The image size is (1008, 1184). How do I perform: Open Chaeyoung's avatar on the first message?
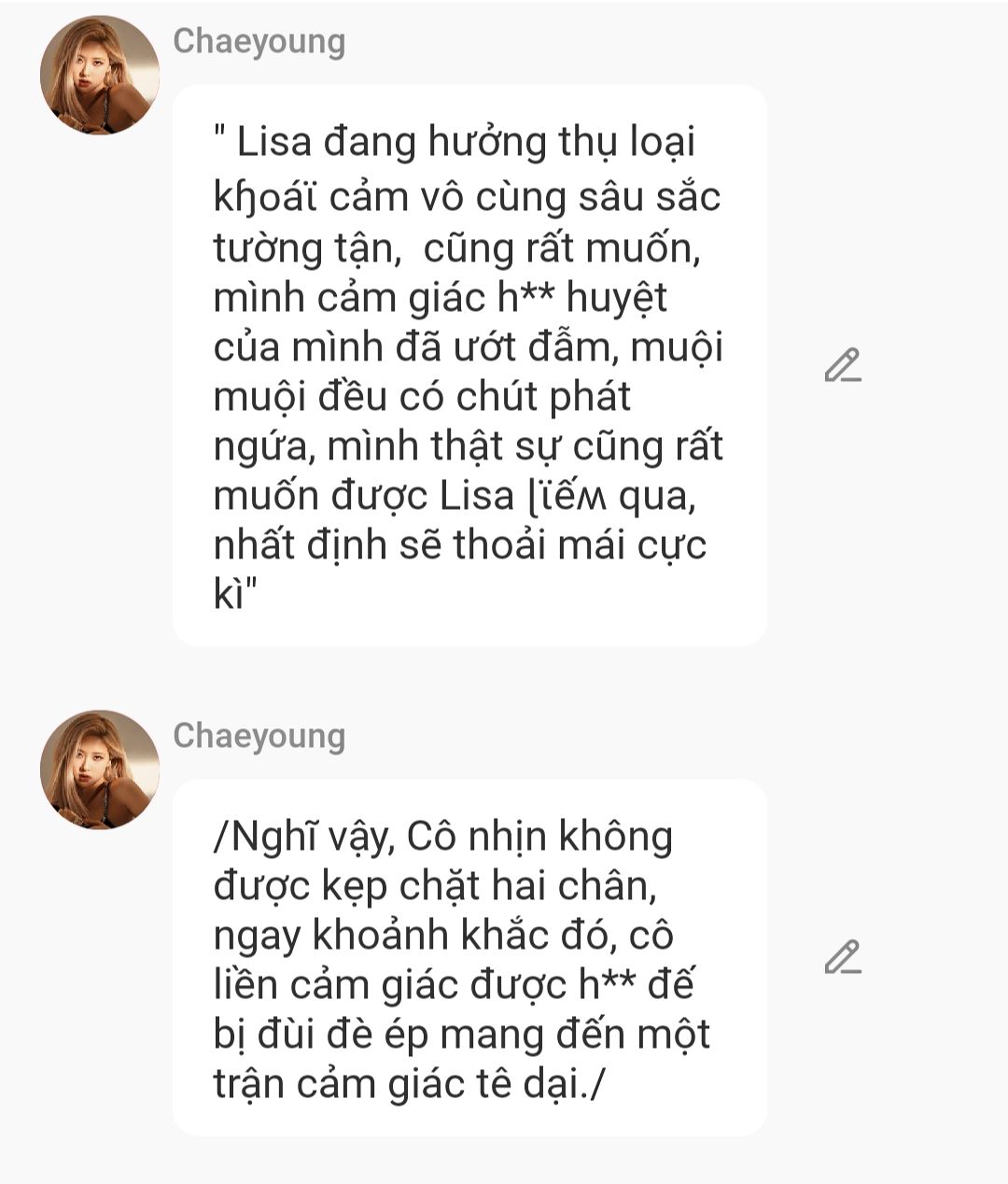[x=100, y=75]
